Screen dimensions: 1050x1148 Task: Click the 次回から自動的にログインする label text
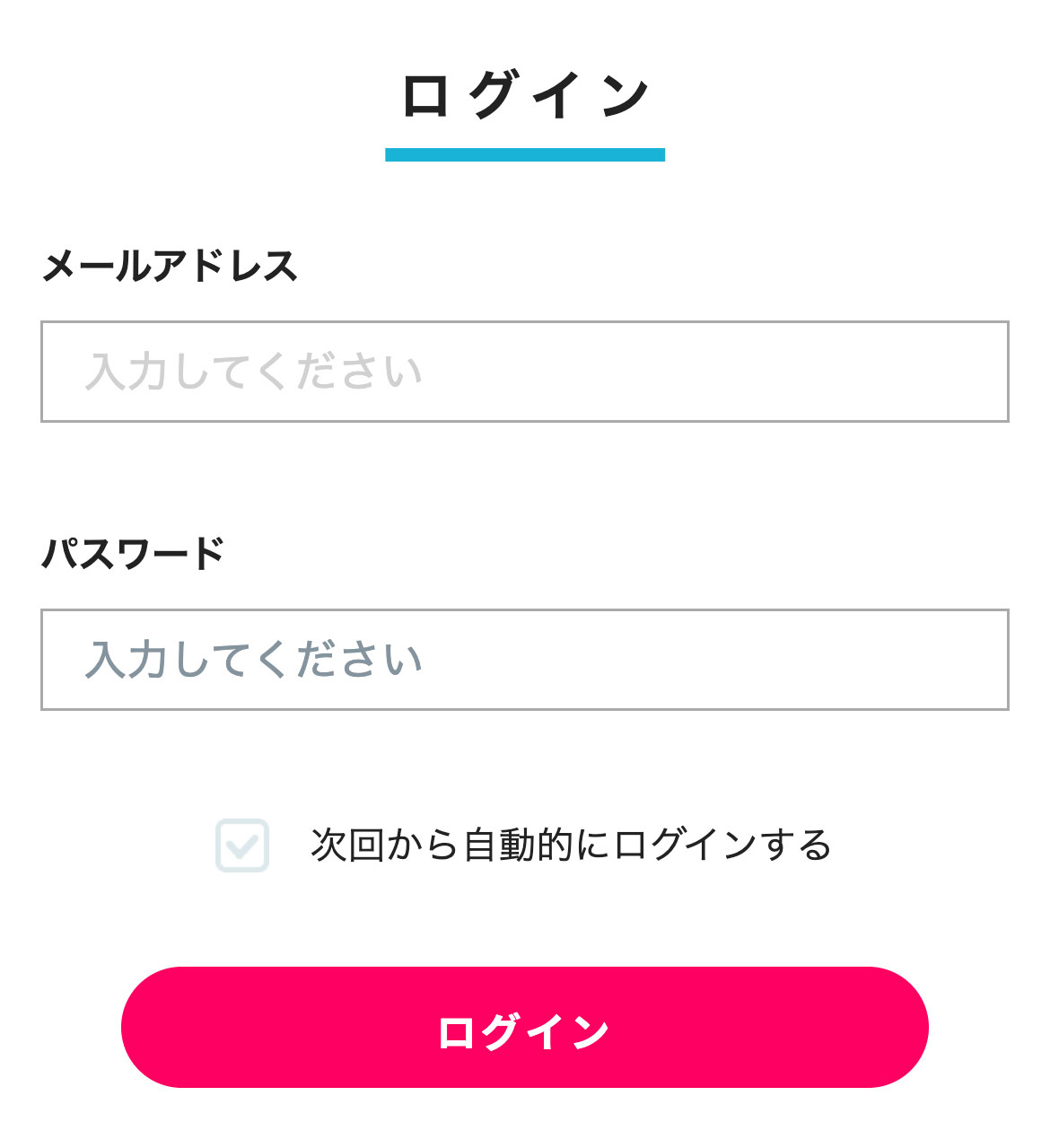pos(573,843)
